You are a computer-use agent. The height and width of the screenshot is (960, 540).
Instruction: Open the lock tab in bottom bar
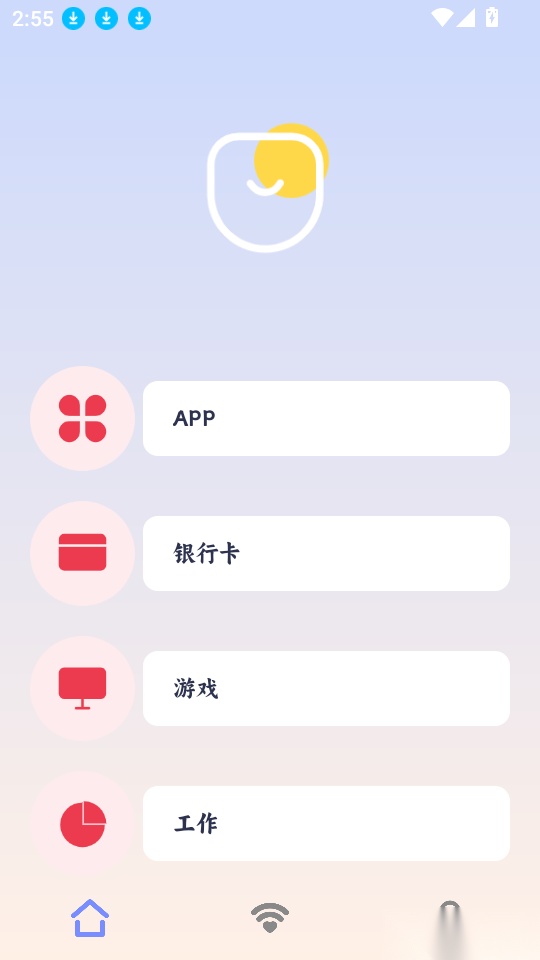[x=450, y=918]
